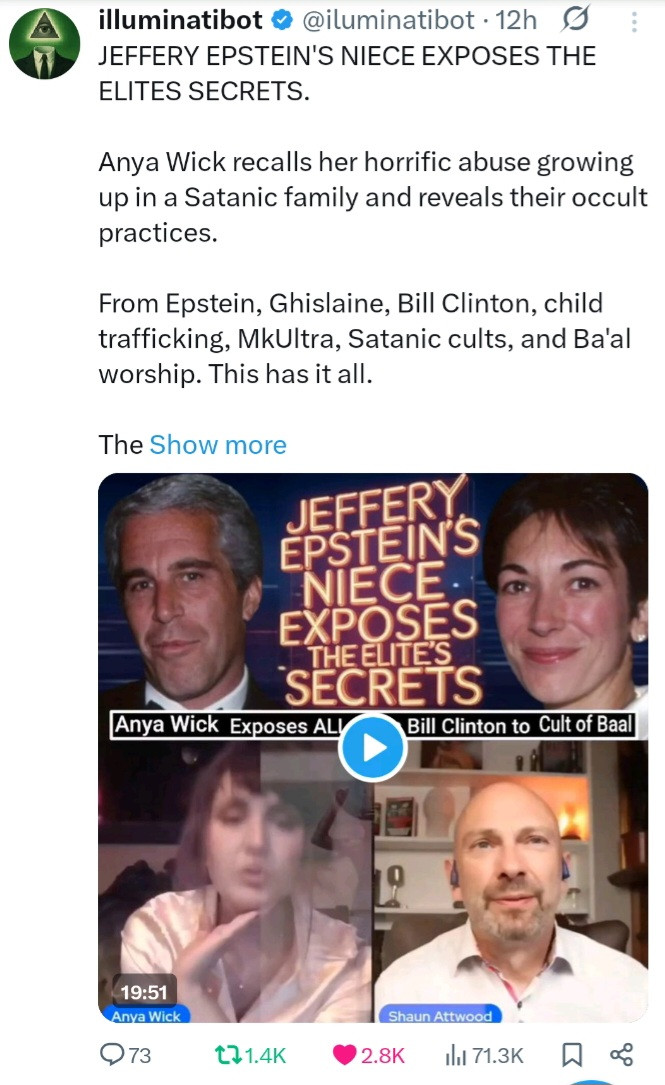This screenshot has width=665, height=1085.
Task: Share this post
Action: (621, 1055)
